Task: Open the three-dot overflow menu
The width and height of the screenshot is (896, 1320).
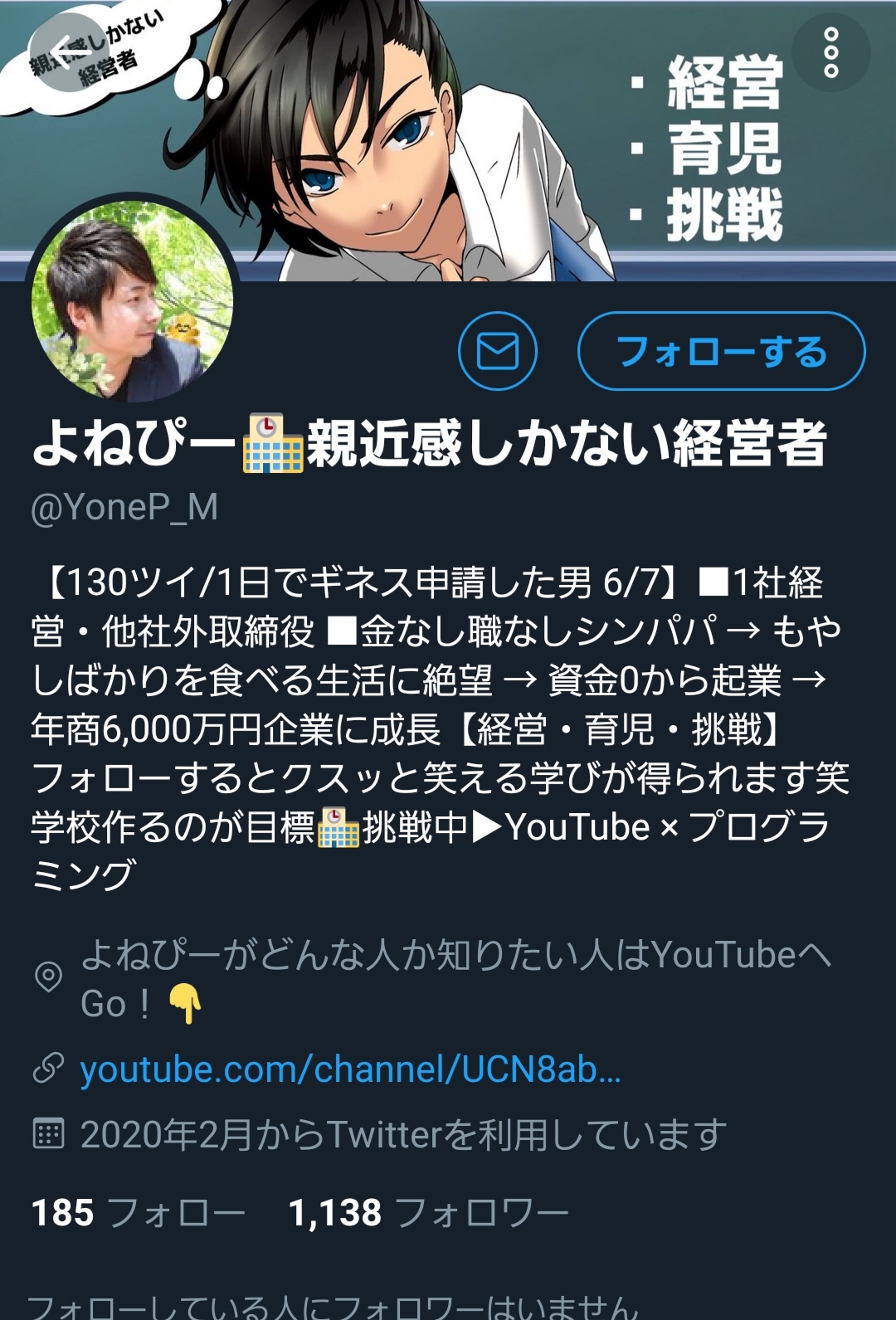Action: pos(830,52)
